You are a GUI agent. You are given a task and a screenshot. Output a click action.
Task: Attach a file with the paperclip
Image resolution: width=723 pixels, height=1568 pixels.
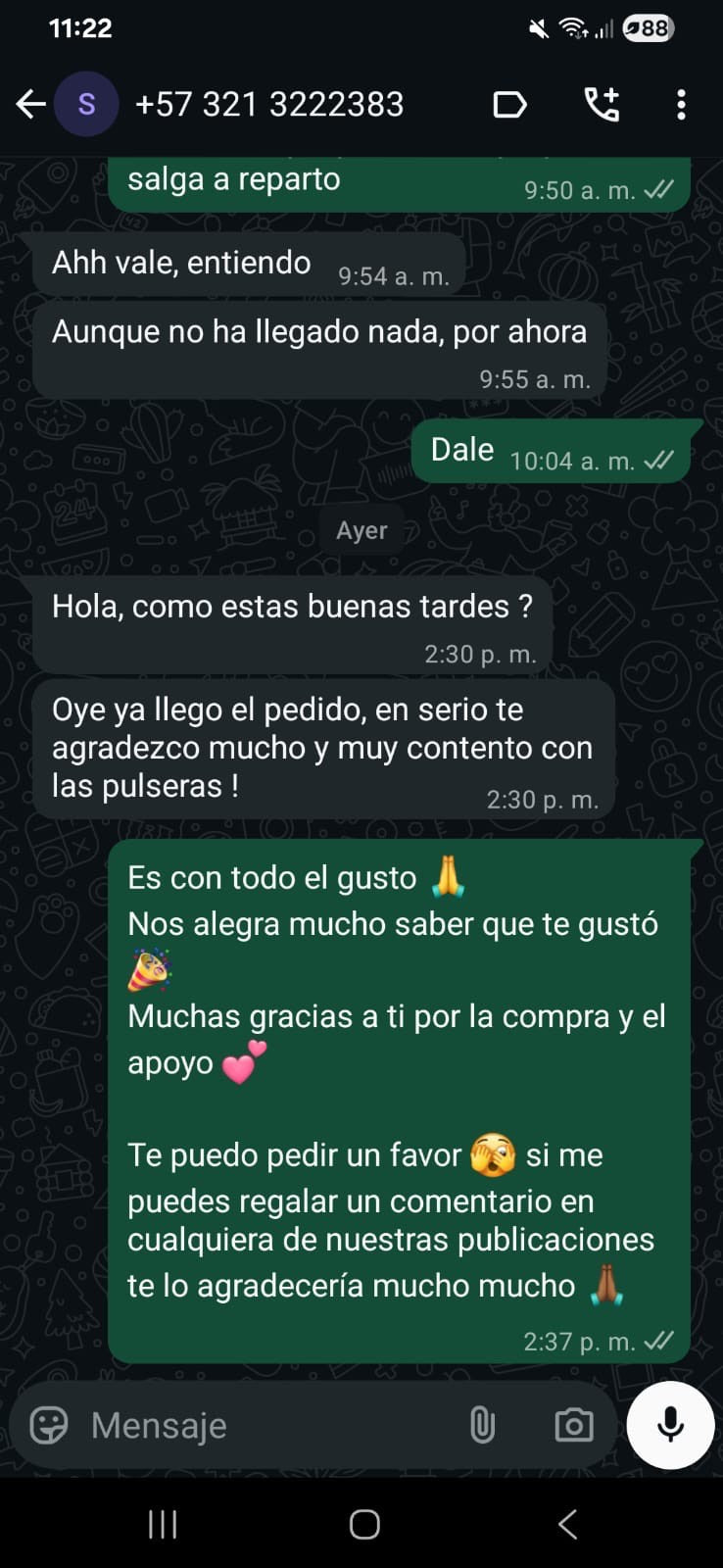482,1425
